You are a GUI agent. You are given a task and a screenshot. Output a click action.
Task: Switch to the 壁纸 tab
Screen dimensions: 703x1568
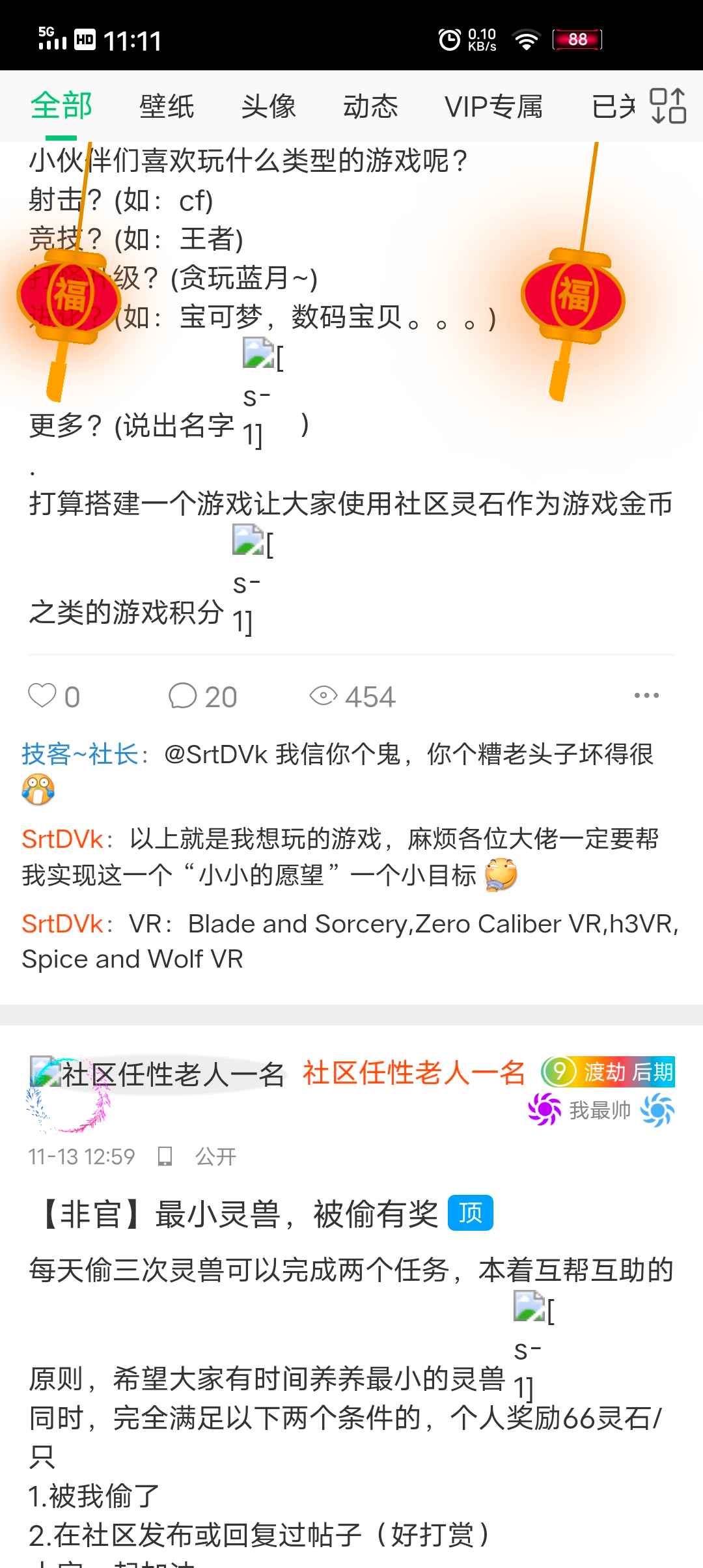(167, 106)
